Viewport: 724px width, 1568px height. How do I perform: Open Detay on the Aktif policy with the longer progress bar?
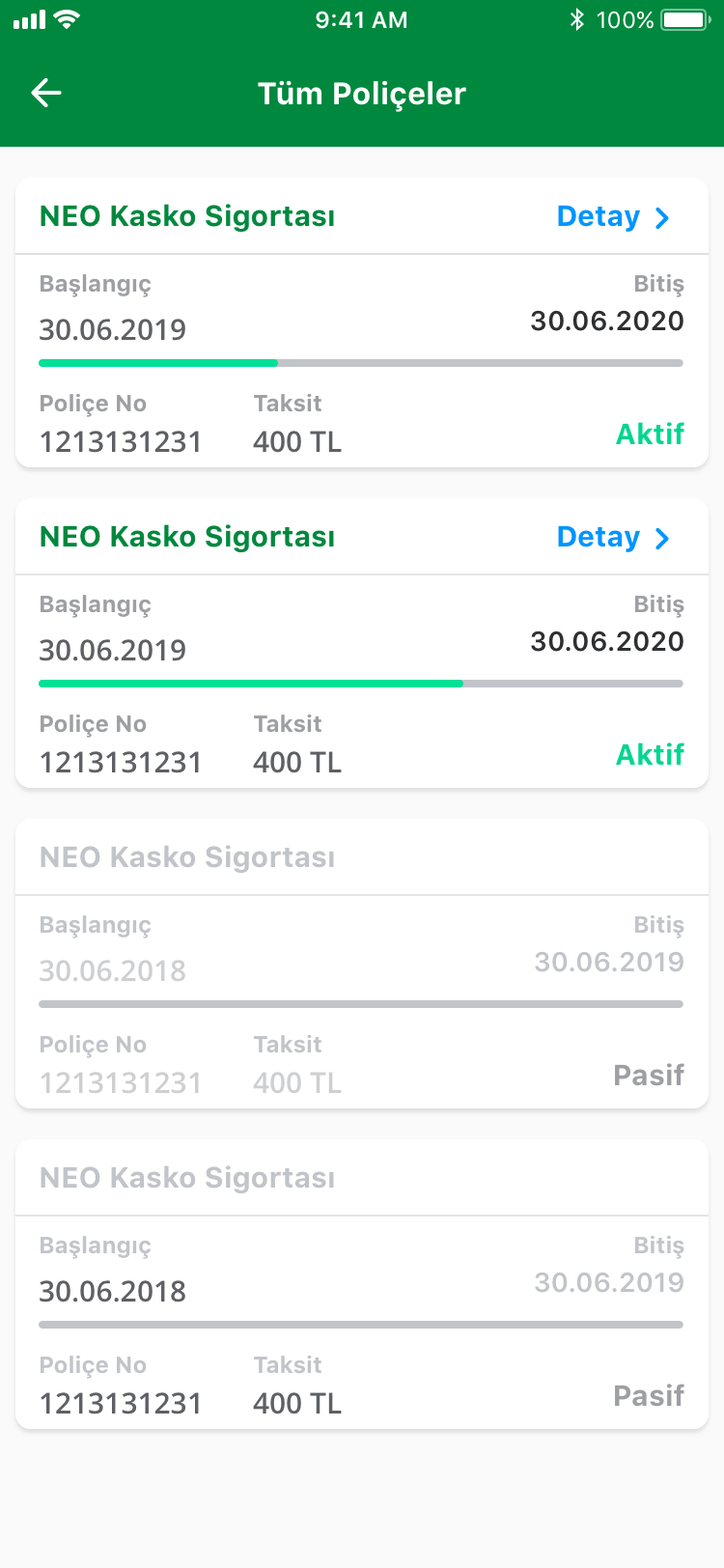pyautogui.click(x=613, y=537)
